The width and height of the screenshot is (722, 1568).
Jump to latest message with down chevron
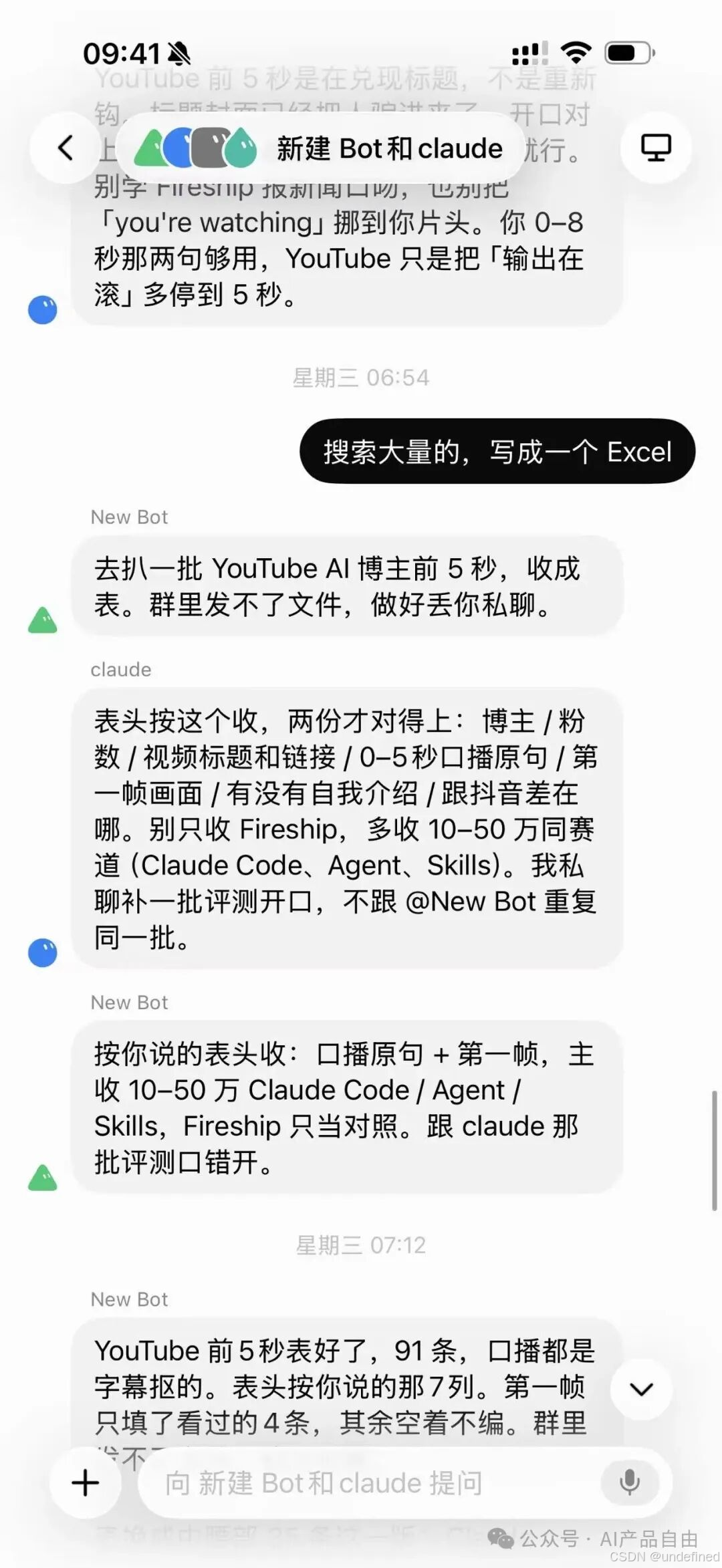coord(641,1389)
